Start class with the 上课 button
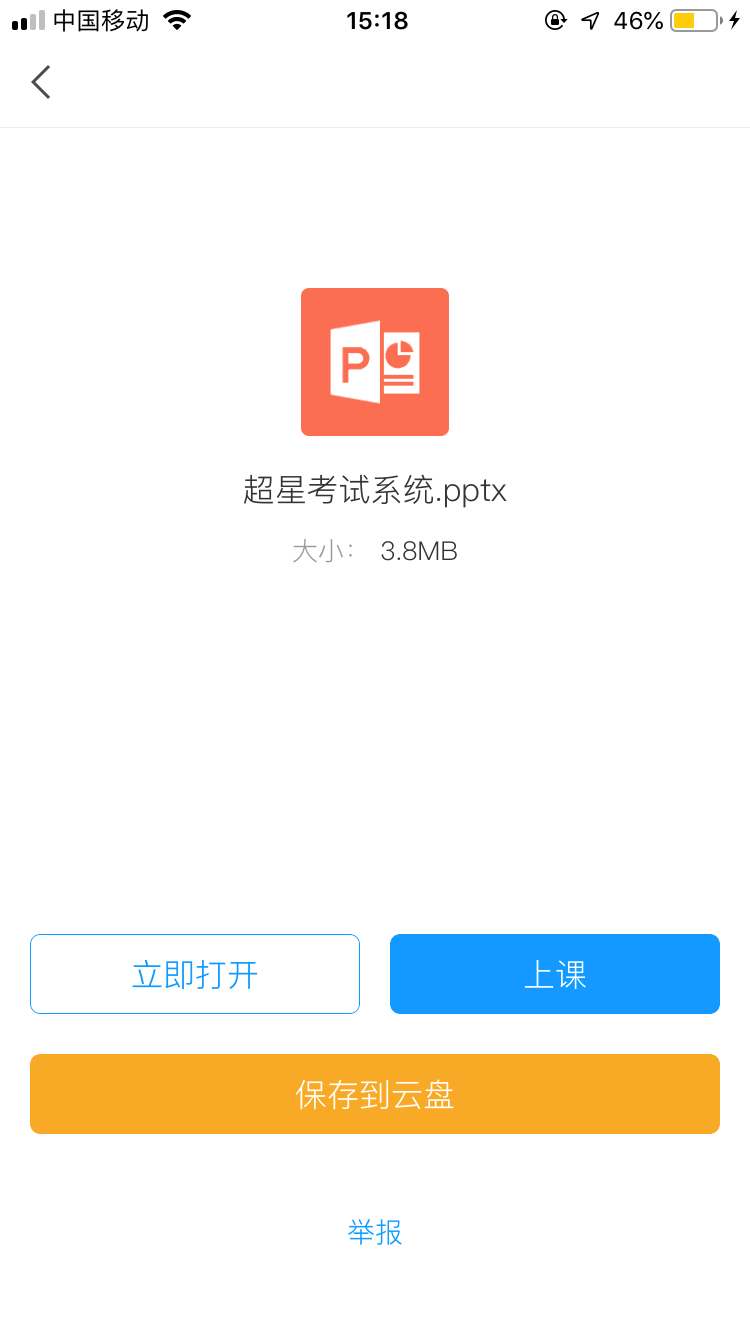 tap(555, 973)
